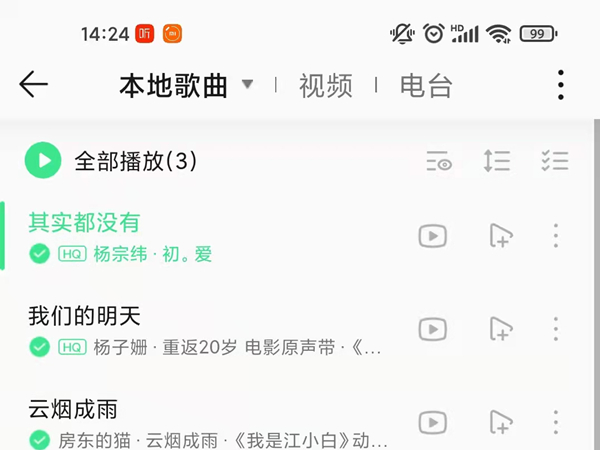
Task: Open the list view options icon
Action: tap(438, 161)
